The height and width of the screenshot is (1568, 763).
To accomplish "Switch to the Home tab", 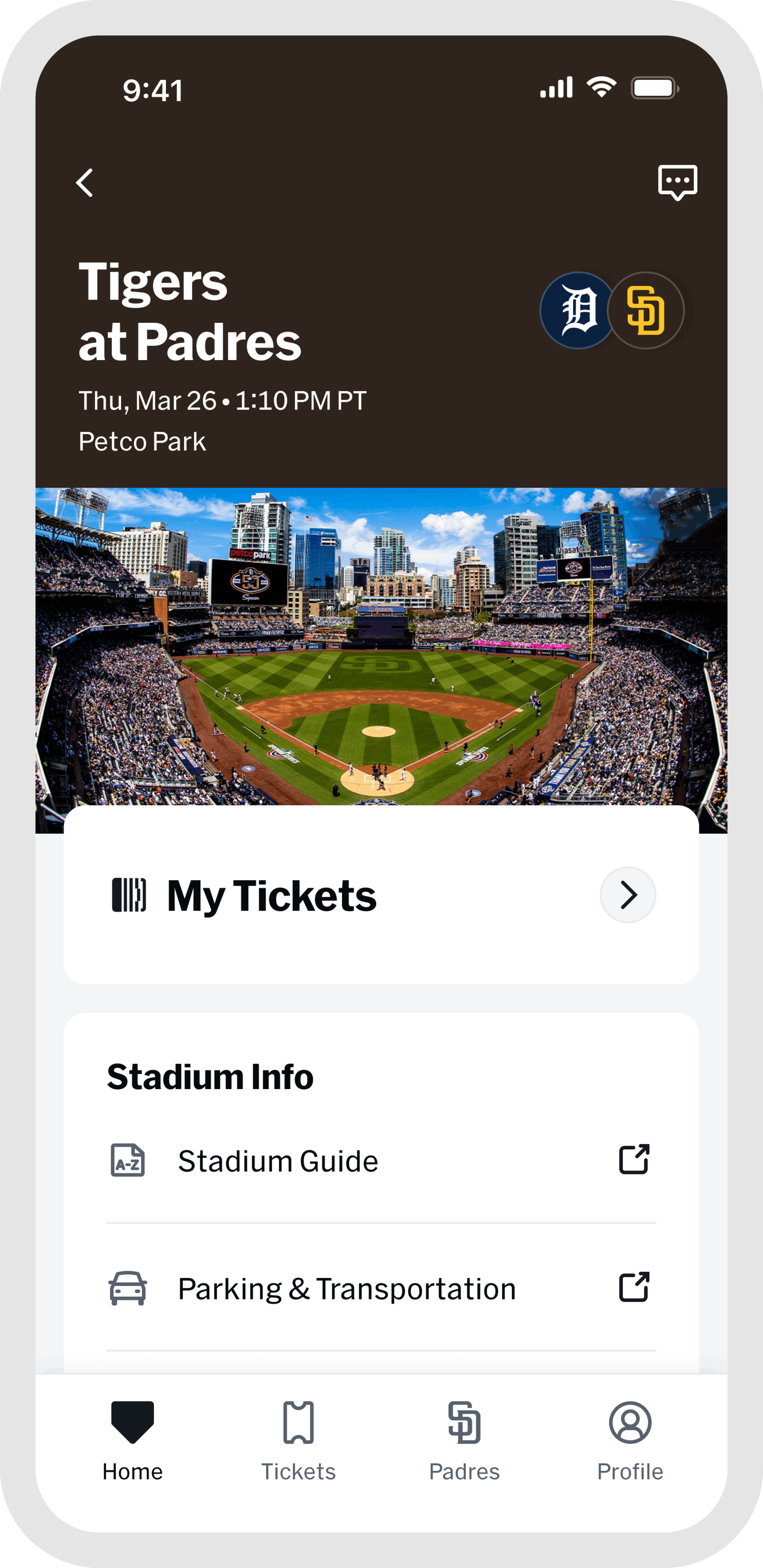I will (132, 1440).
